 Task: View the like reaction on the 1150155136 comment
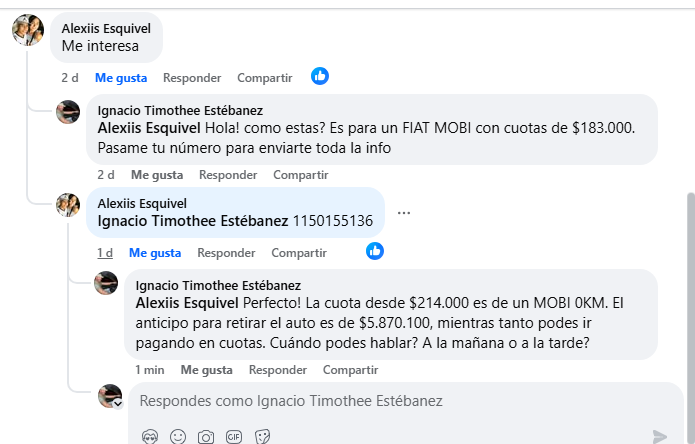tap(375, 250)
